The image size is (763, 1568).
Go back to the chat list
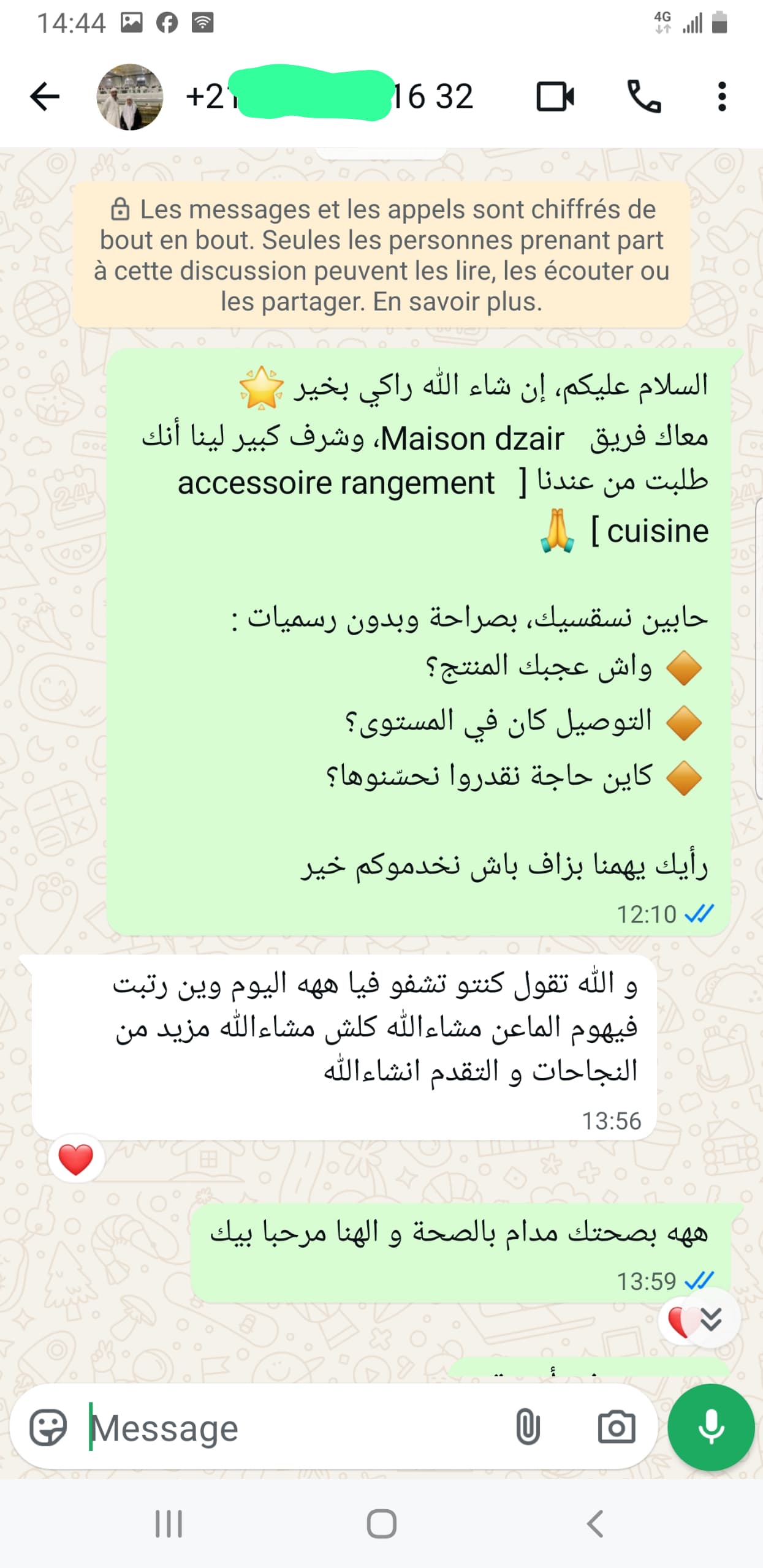pyautogui.click(x=44, y=97)
